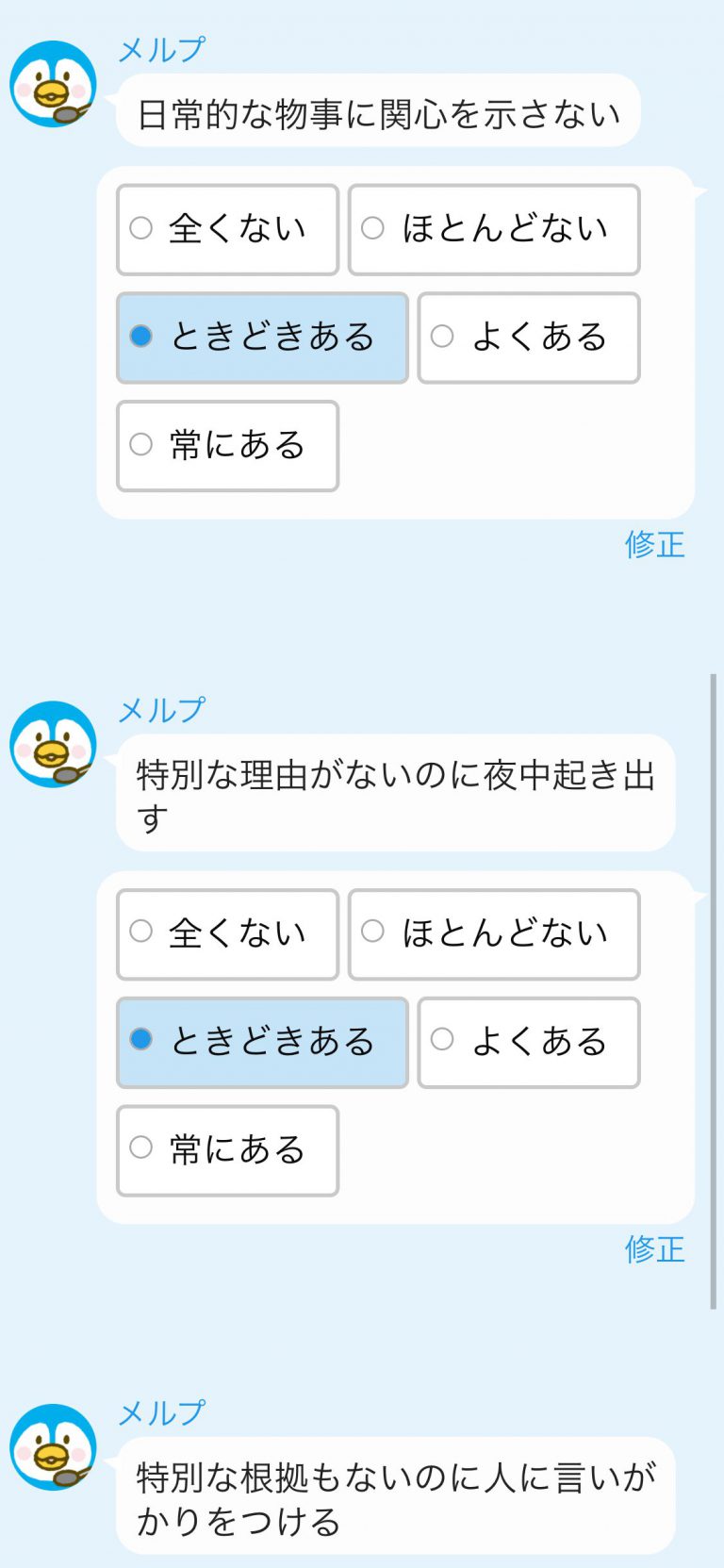
Task: Select 全くない for the first question
Action: coord(226,228)
